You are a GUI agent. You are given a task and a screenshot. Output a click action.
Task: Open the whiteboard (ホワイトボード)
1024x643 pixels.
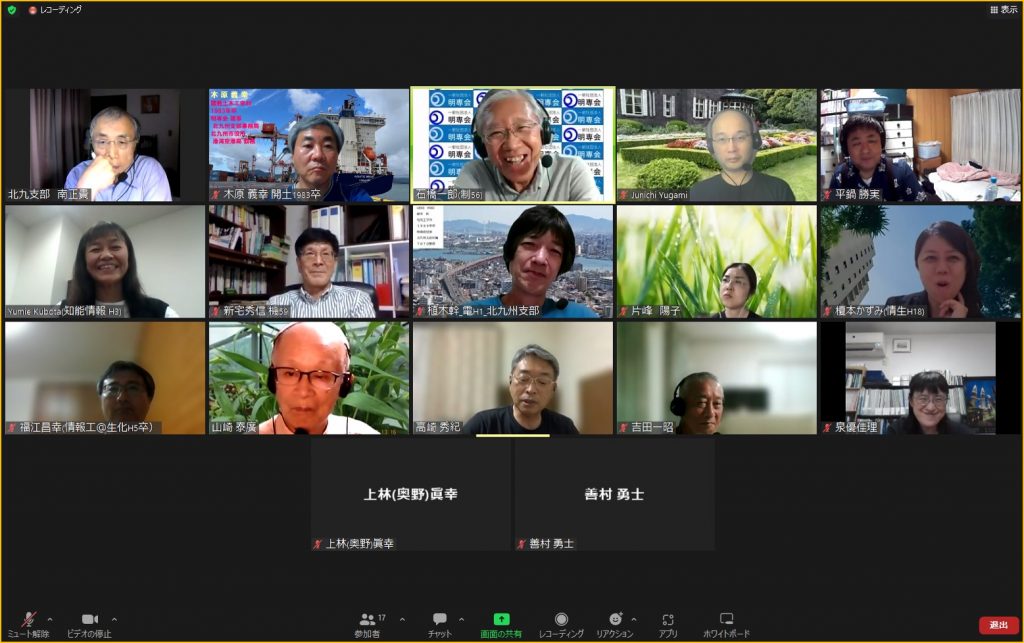tap(726, 624)
